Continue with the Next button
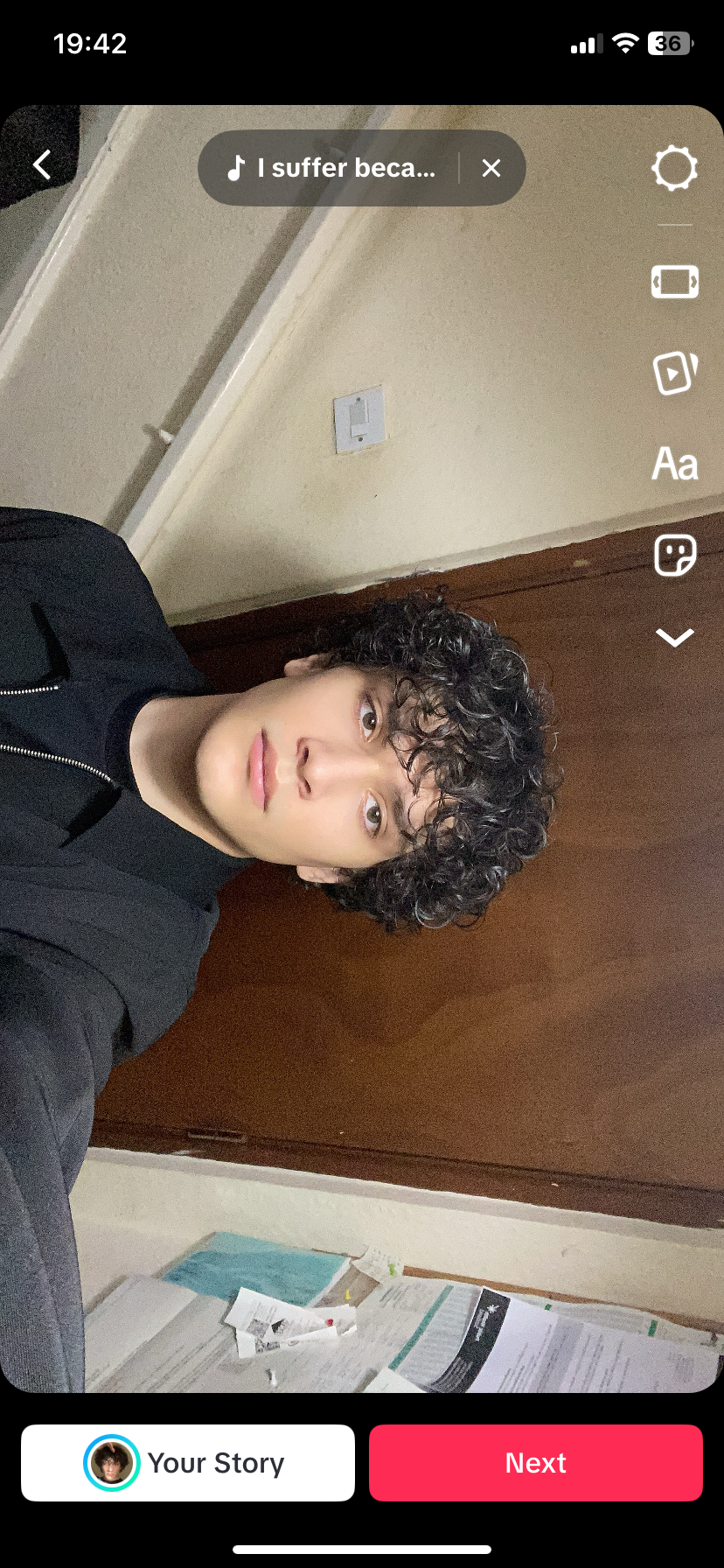This screenshot has height=1568, width=724. tap(535, 1462)
